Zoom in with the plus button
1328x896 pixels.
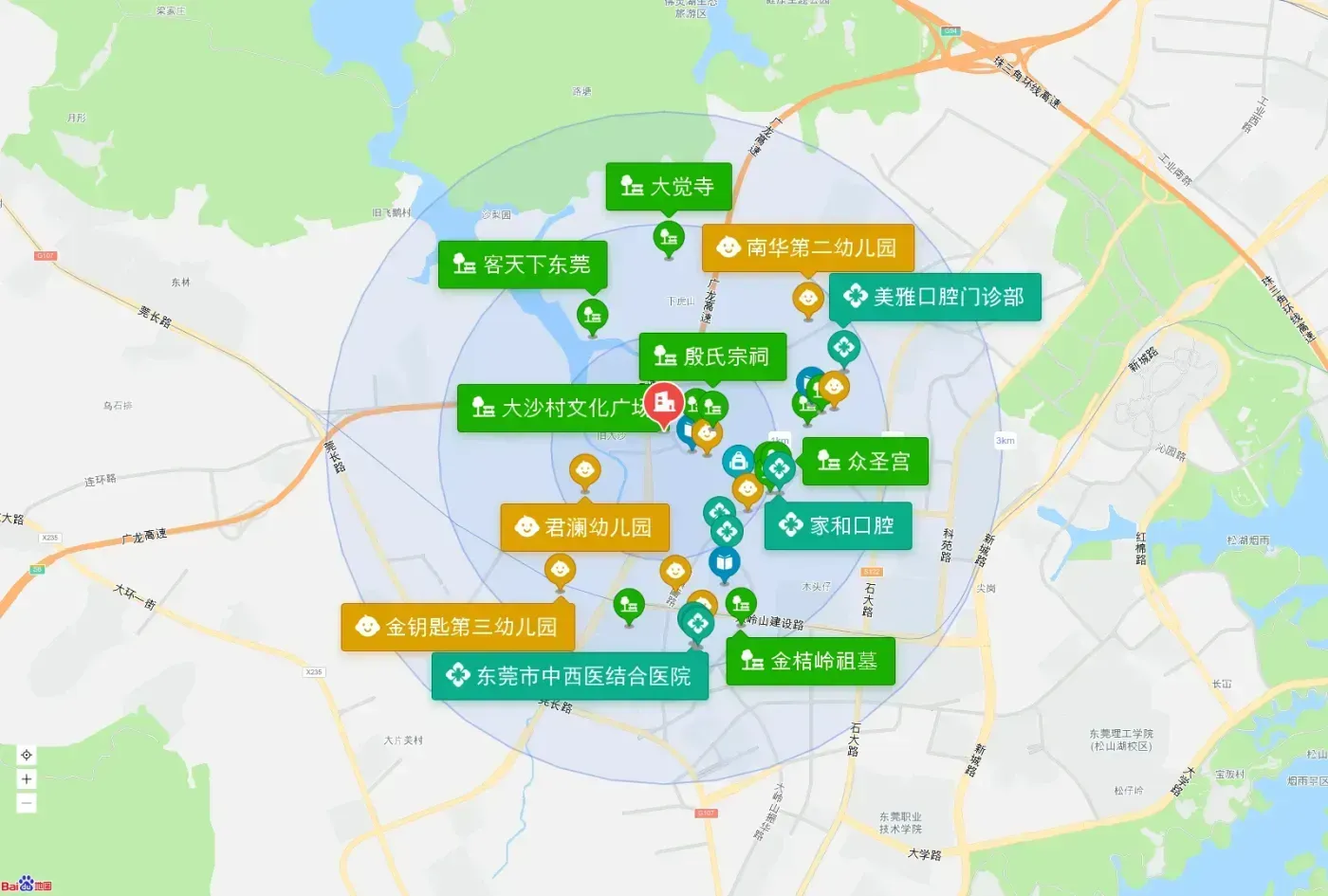27,779
